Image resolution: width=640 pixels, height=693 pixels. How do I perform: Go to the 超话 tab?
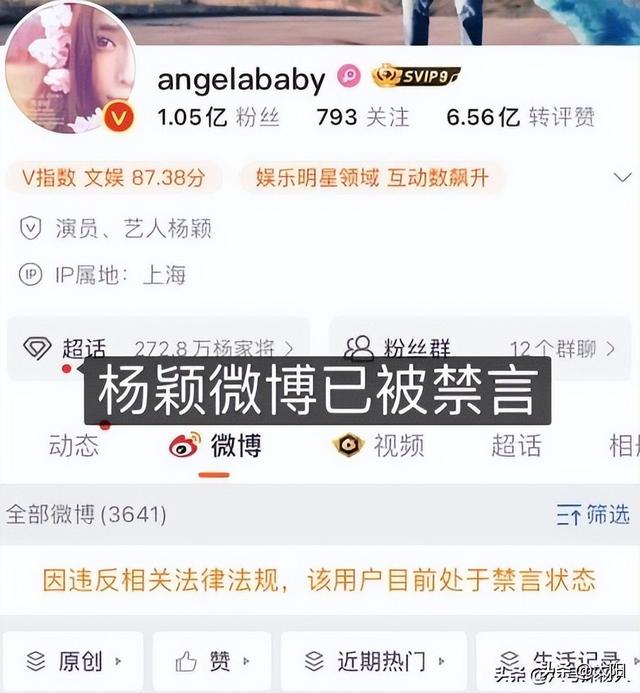point(516,446)
